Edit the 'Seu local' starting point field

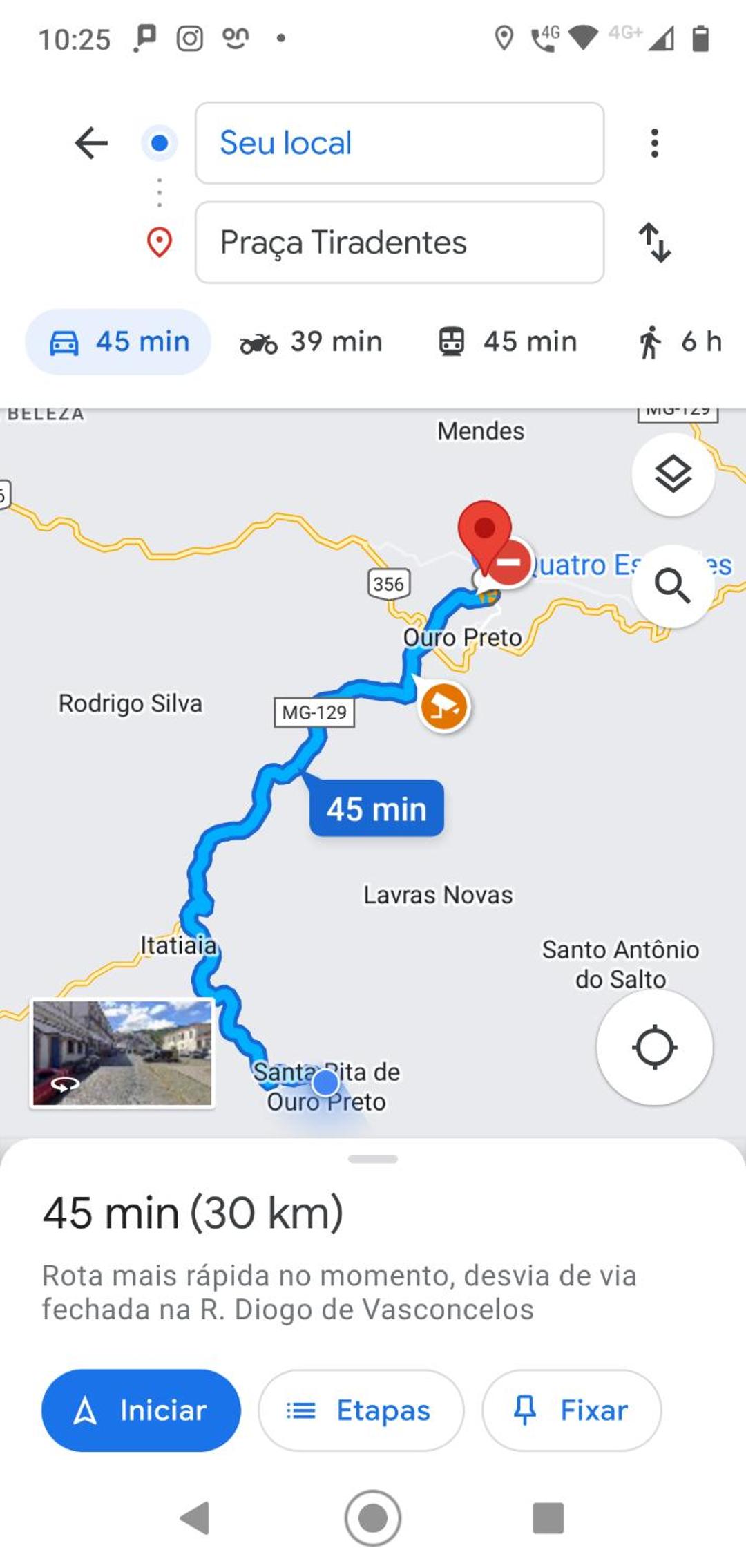399,143
